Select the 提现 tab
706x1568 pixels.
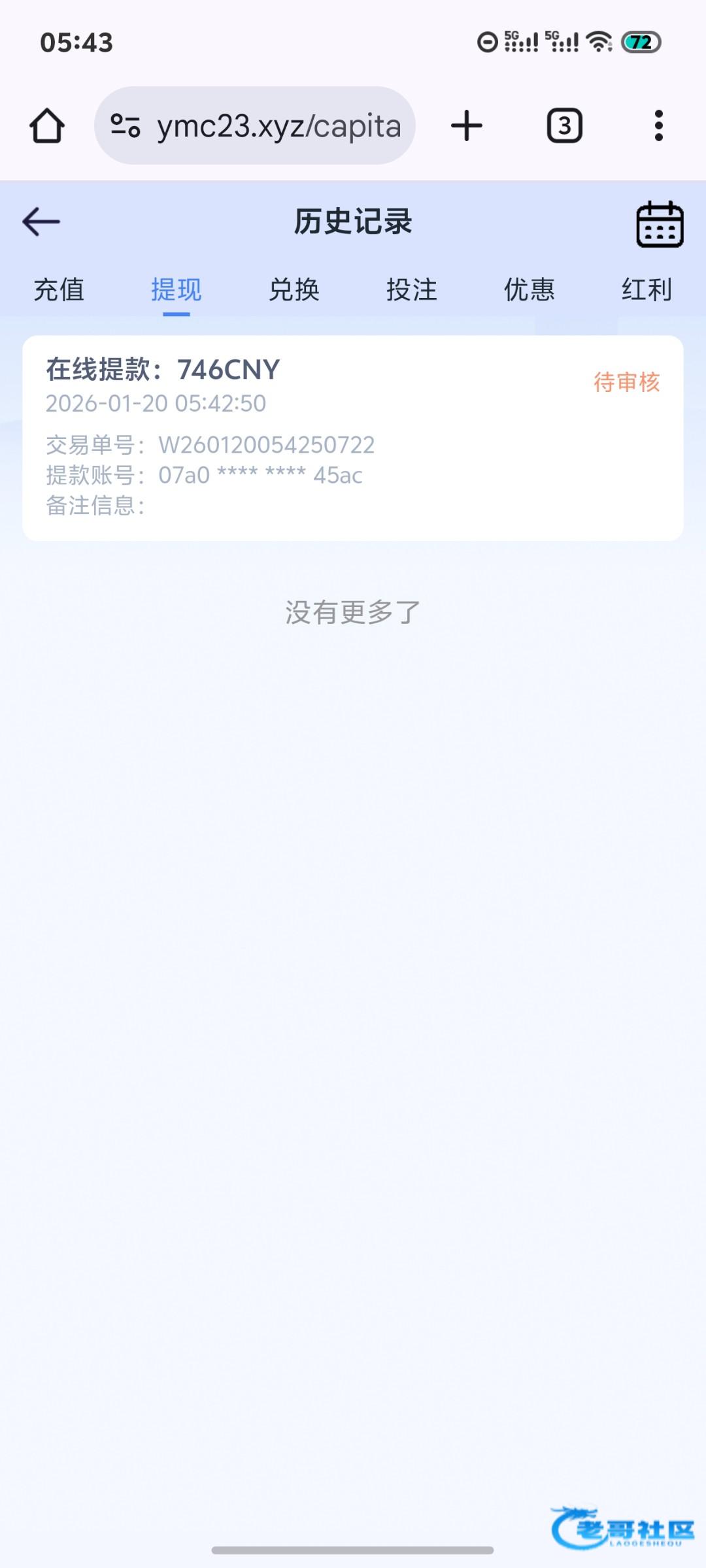(x=176, y=289)
